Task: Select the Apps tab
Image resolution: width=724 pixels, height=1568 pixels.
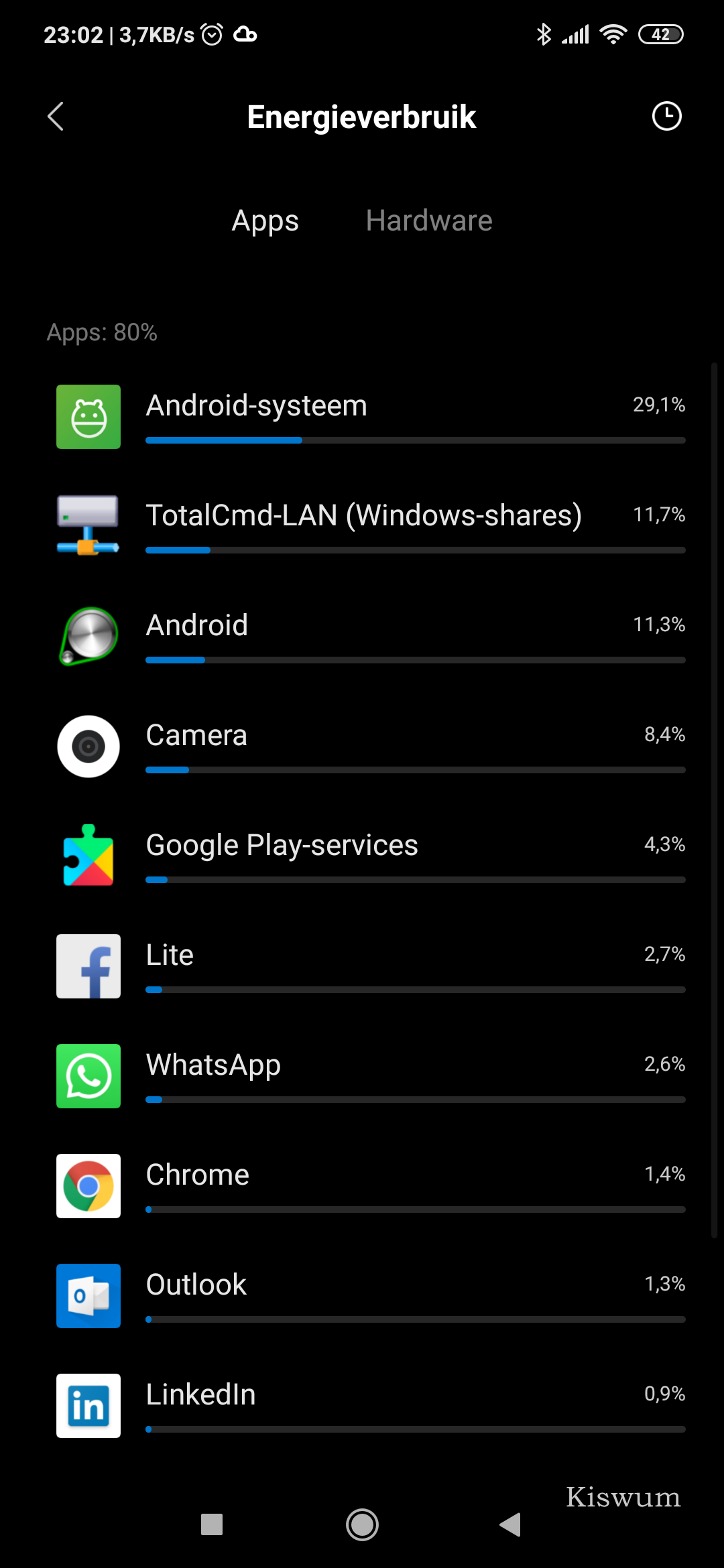Action: click(x=265, y=221)
